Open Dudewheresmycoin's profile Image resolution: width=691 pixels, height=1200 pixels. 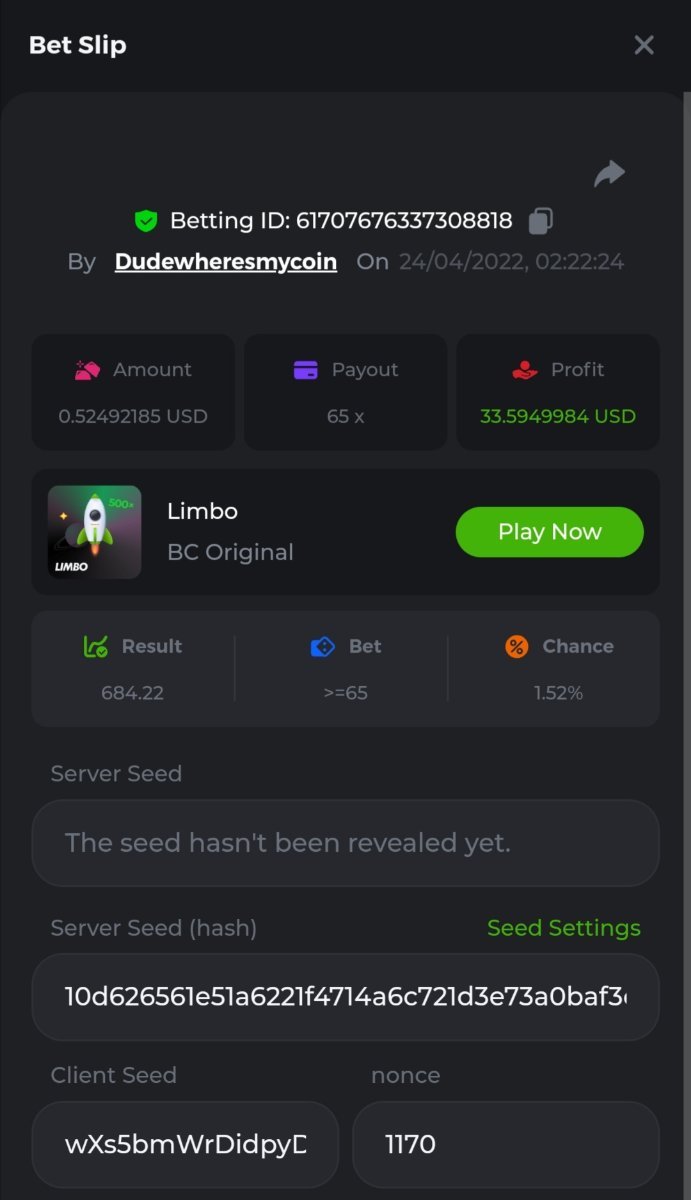coord(226,262)
